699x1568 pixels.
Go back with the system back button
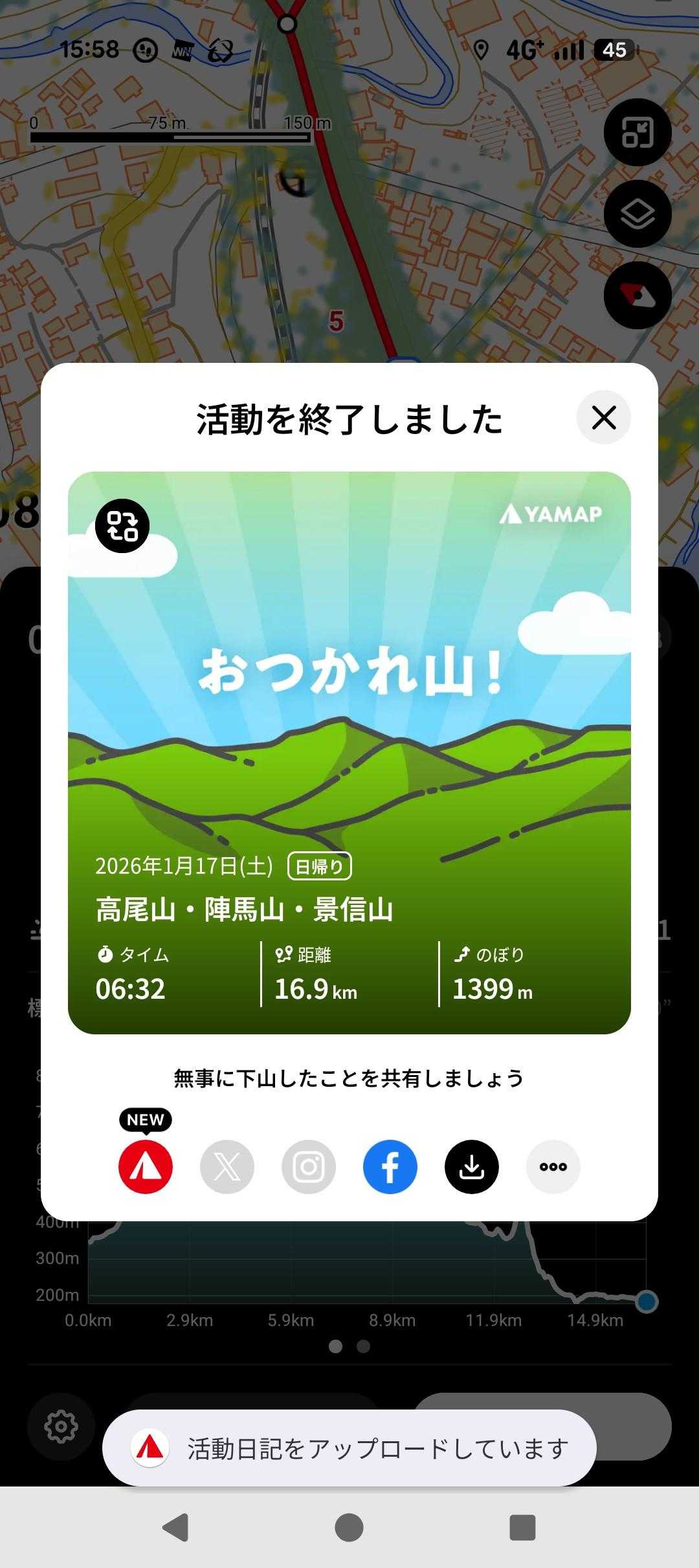pos(176,1527)
